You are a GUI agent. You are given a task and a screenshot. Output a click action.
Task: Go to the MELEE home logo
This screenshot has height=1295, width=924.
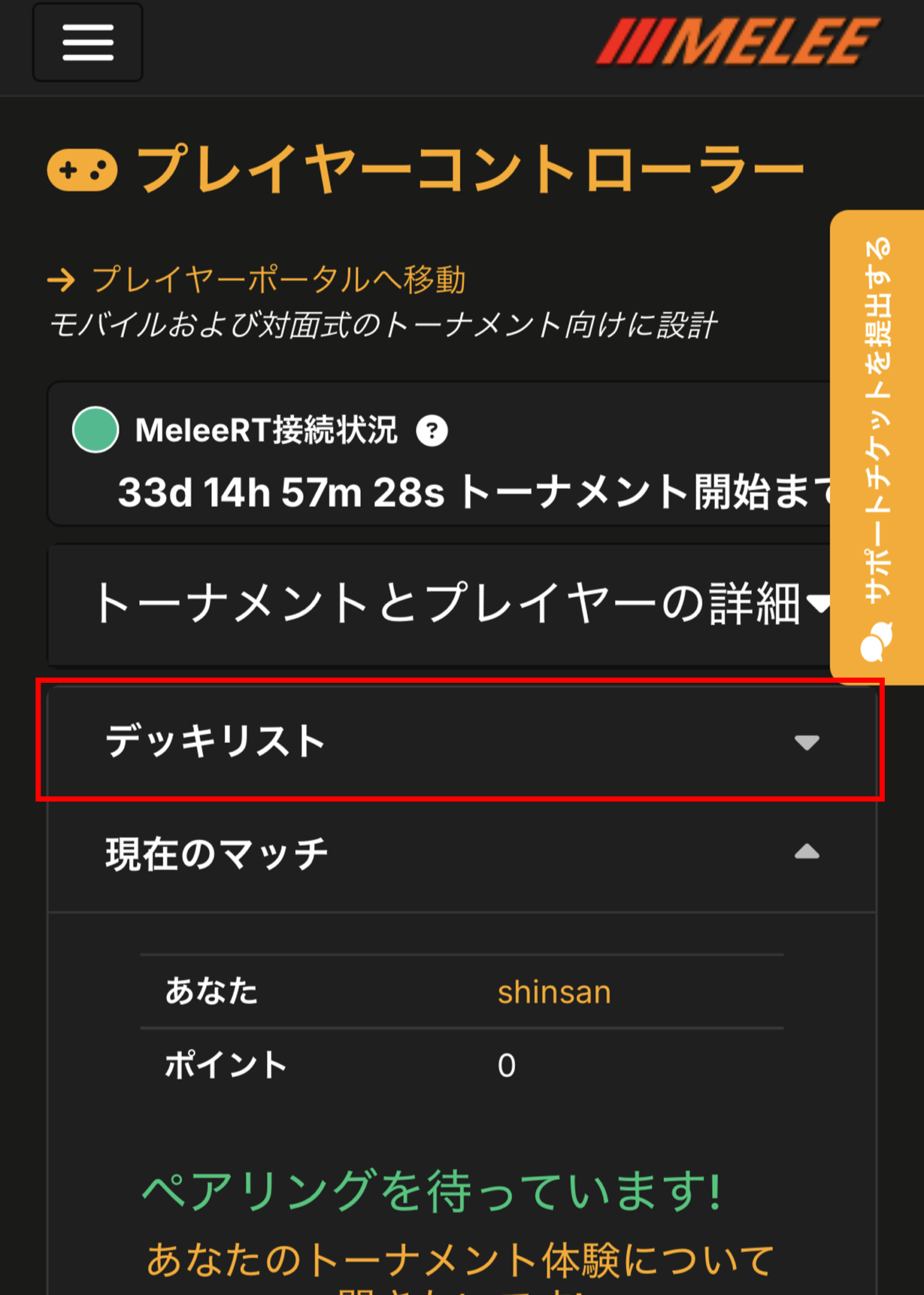point(737,42)
